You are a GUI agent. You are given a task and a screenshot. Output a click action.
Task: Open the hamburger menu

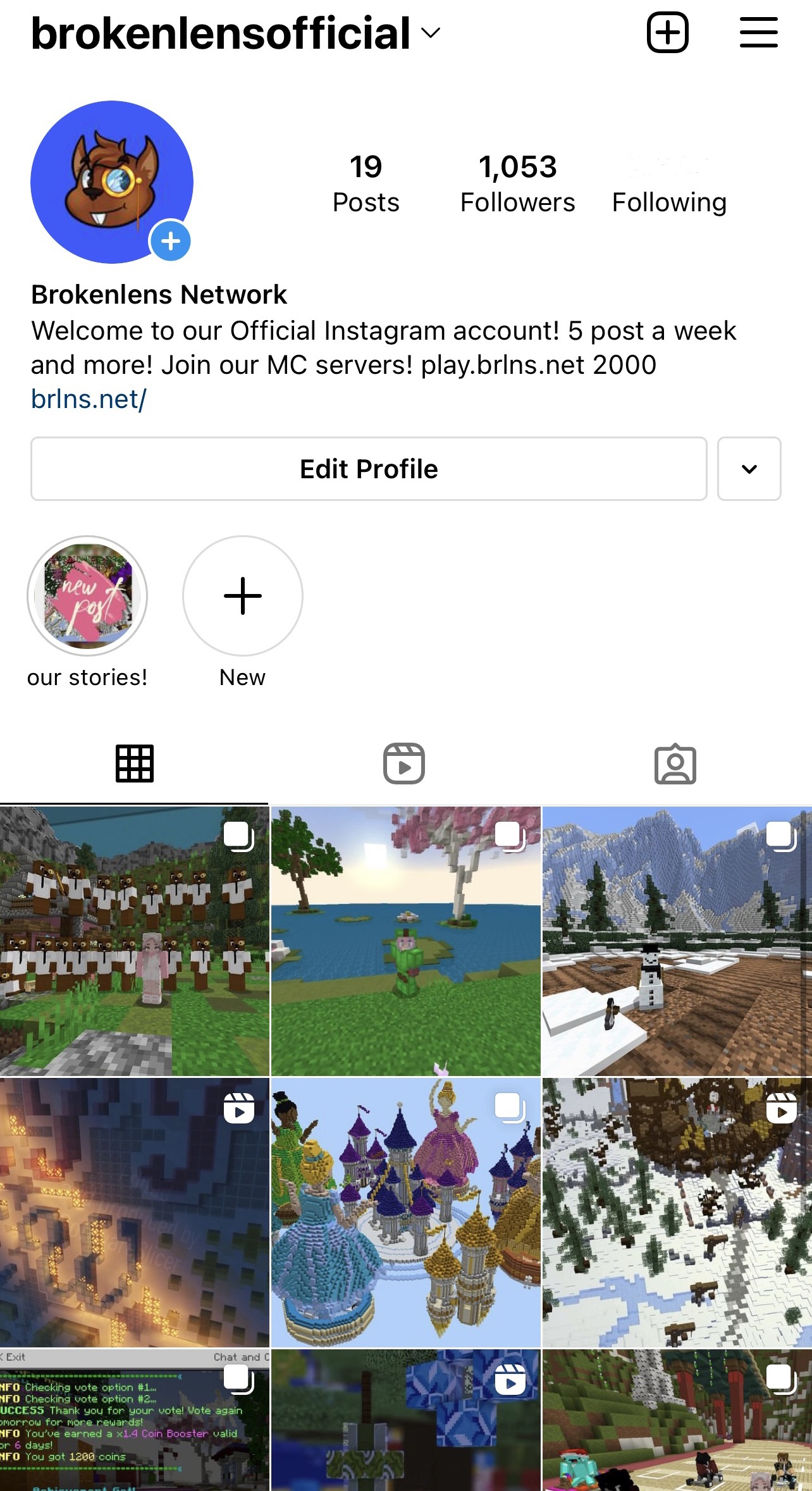[759, 32]
